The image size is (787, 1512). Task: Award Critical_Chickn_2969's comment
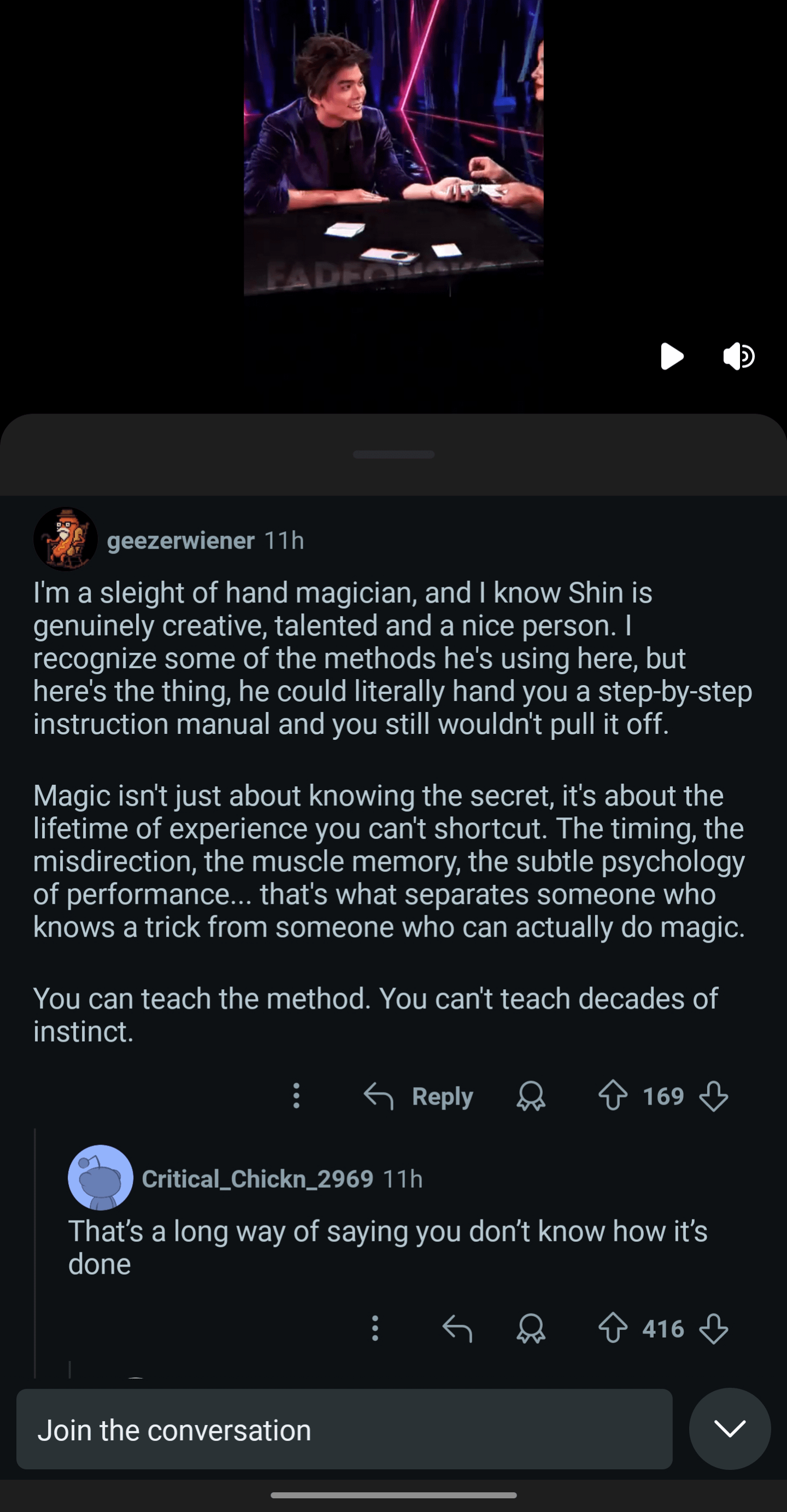pos(531,1328)
